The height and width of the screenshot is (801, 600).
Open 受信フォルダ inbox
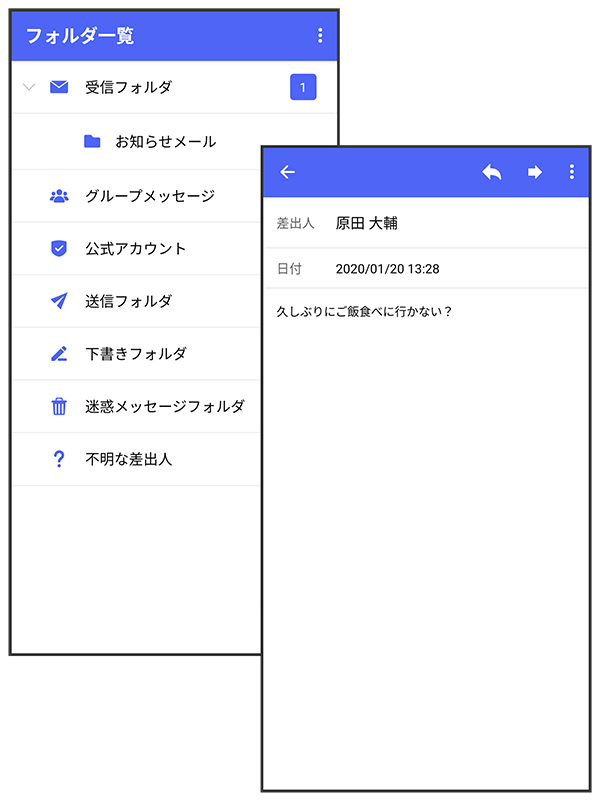[128, 87]
